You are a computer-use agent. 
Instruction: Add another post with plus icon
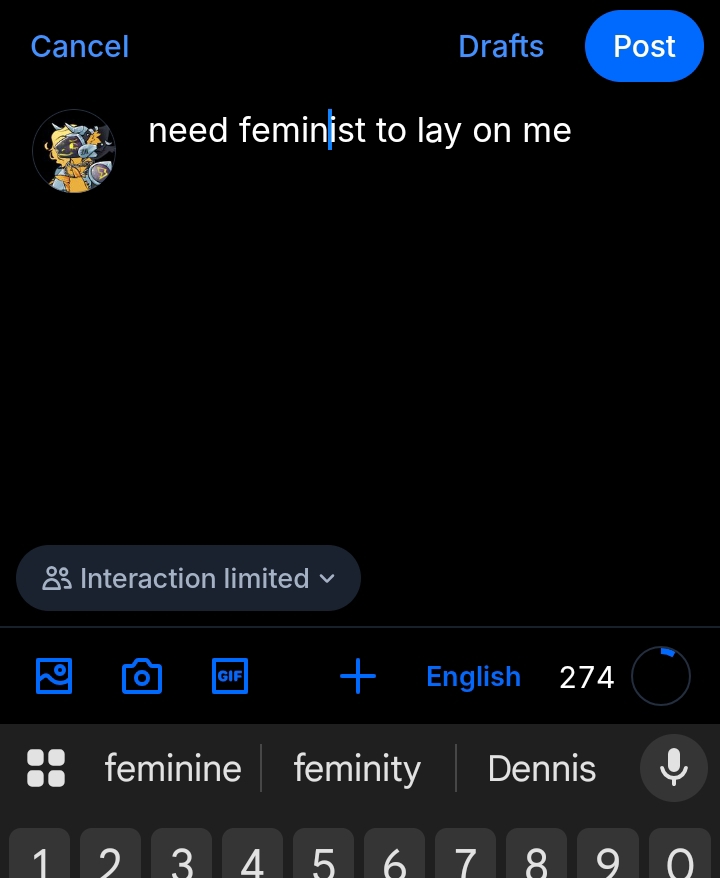pyautogui.click(x=357, y=677)
